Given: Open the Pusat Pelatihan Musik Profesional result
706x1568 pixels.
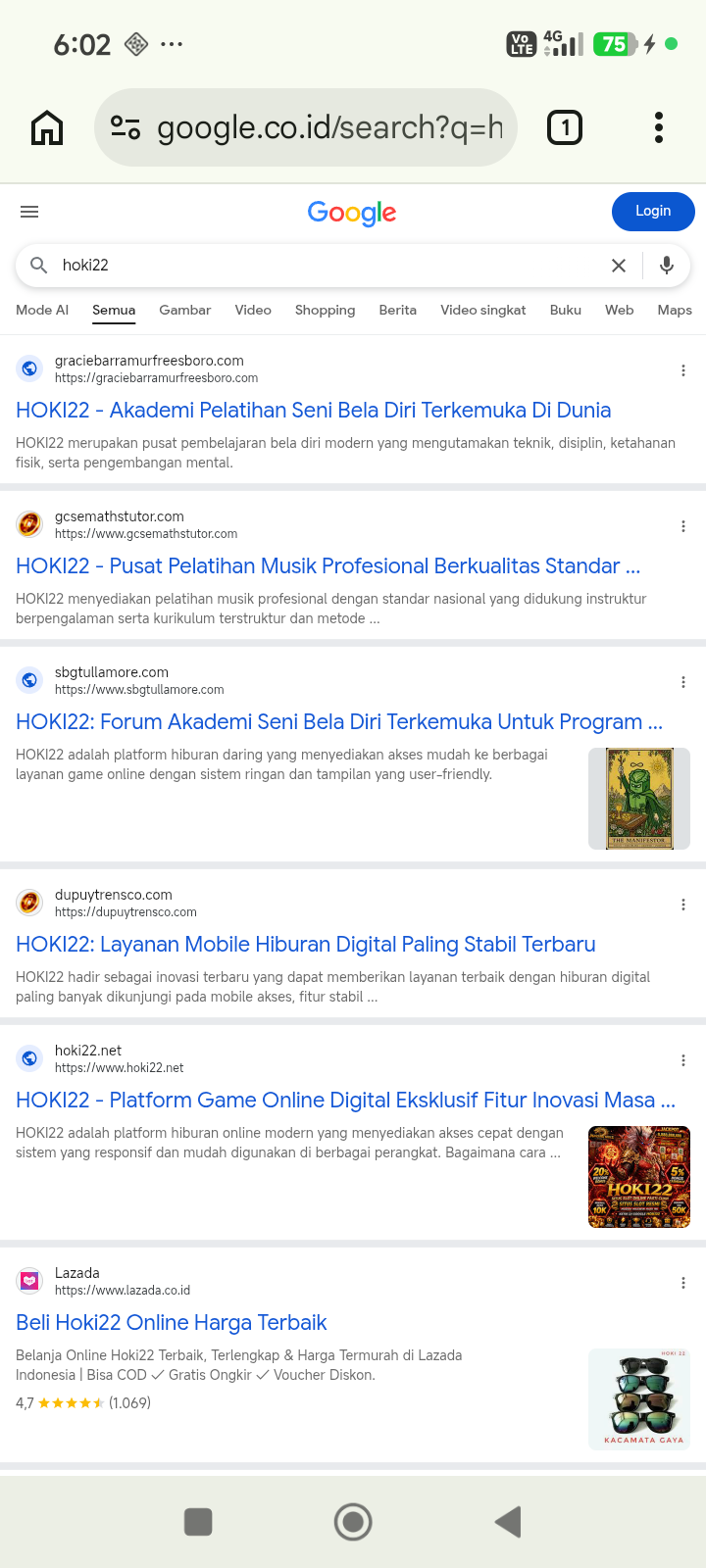Looking at the screenshot, I should 328,566.
